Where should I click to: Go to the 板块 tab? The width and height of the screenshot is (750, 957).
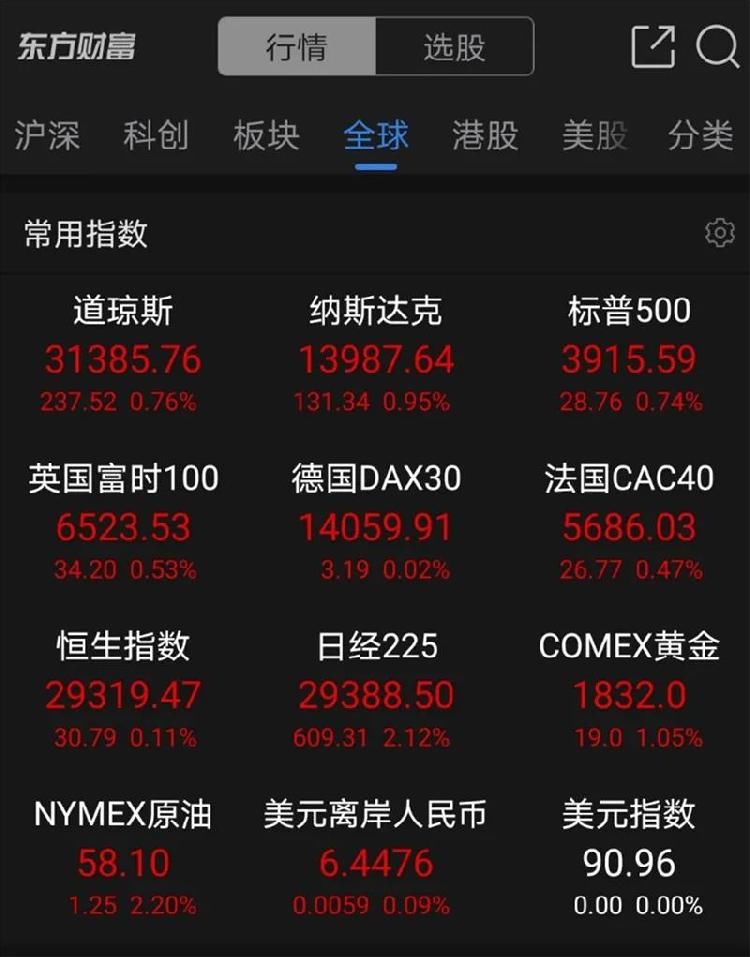(266, 135)
